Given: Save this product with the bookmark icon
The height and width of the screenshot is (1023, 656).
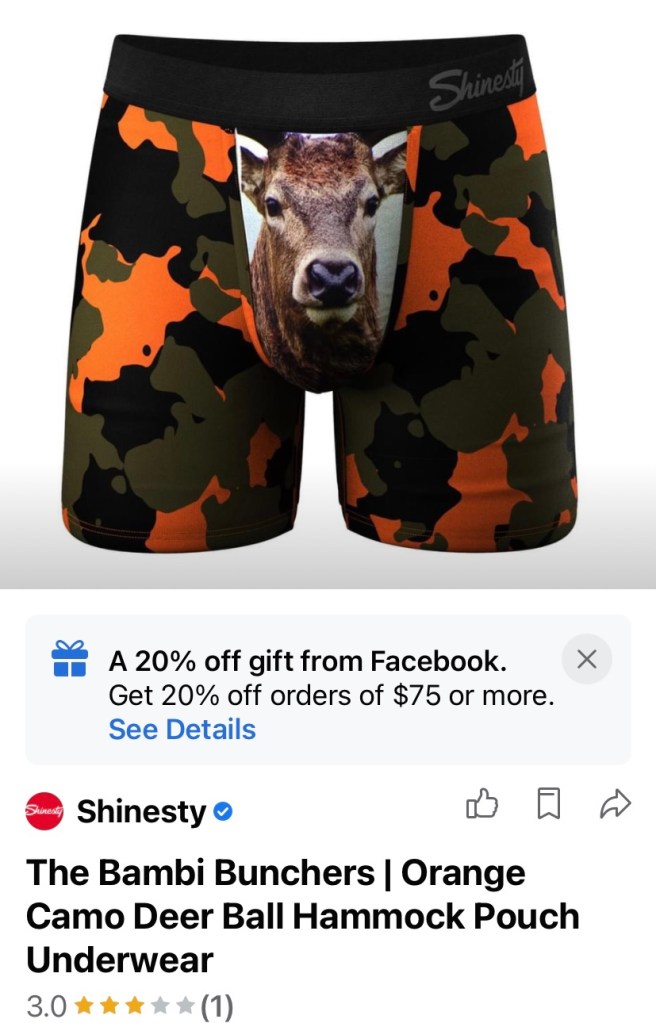Looking at the screenshot, I should [x=549, y=804].
